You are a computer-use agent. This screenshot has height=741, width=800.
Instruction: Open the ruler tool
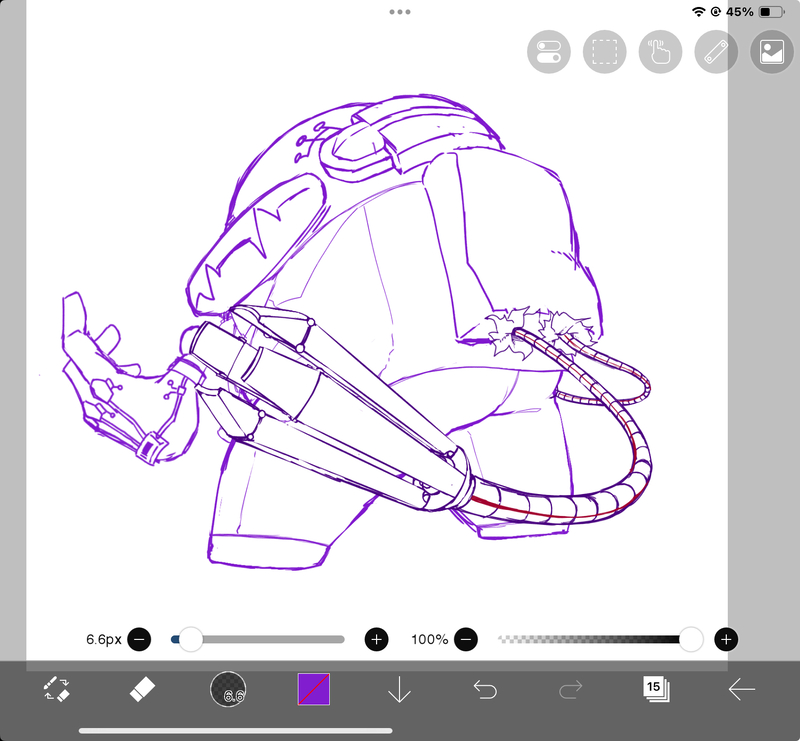[716, 52]
